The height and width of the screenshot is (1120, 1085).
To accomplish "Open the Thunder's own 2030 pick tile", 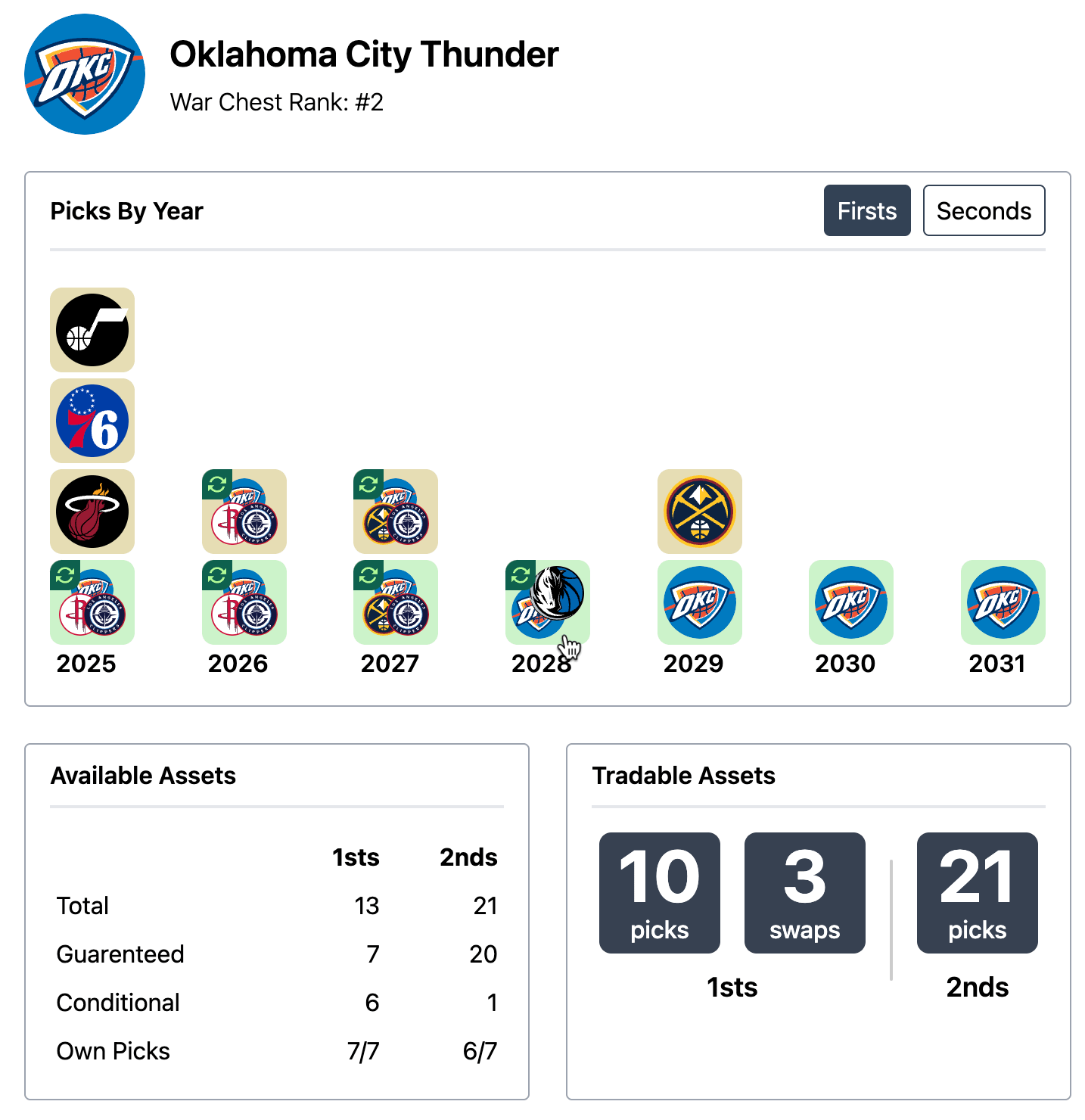I will 850,602.
